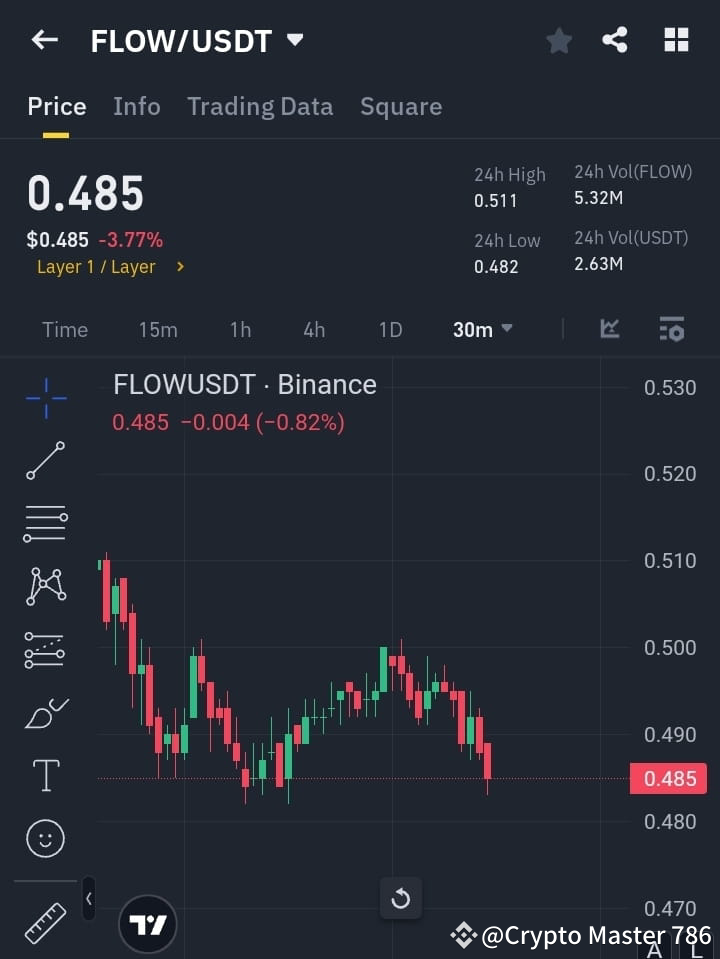Switch to the Trading Data tab
720x959 pixels.
pos(260,106)
